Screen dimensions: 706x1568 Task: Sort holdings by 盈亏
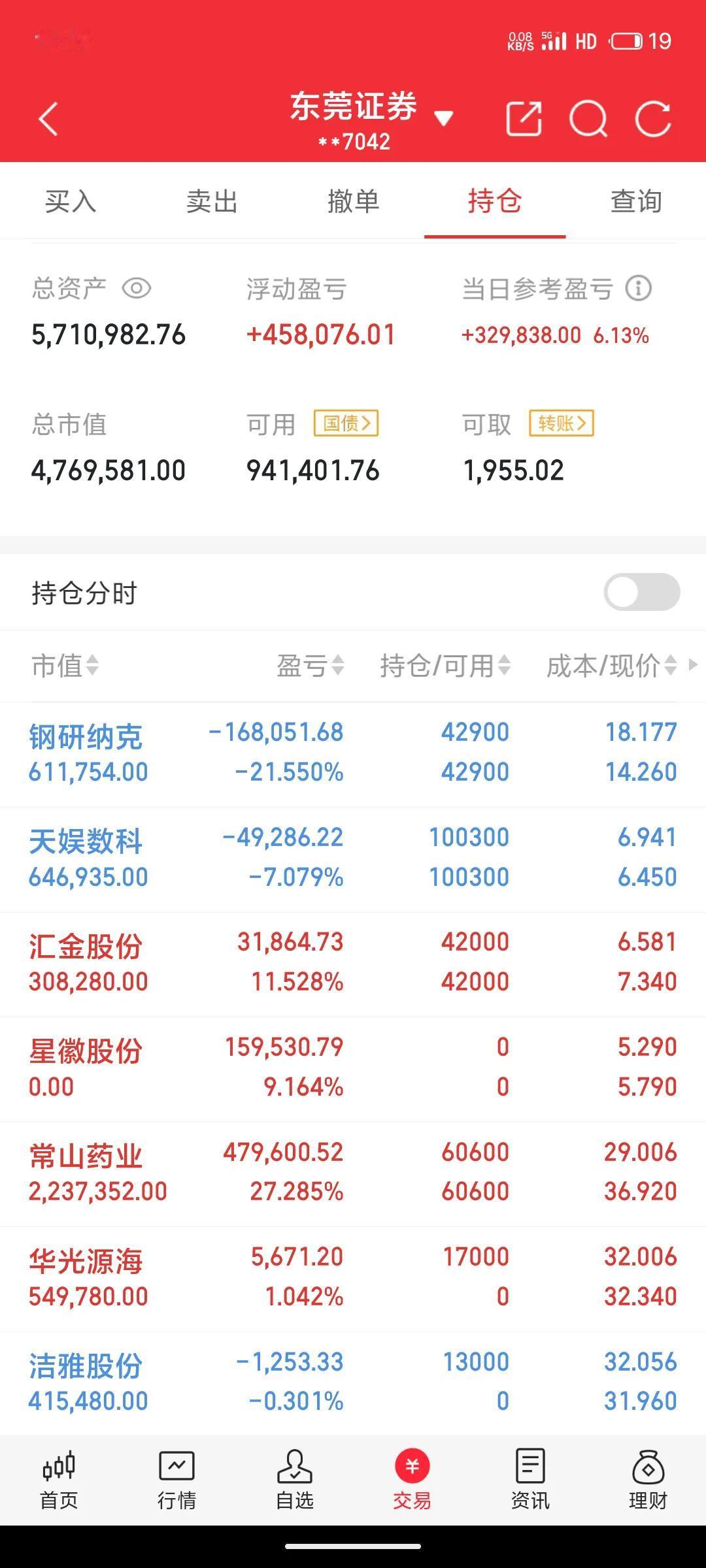(x=311, y=666)
